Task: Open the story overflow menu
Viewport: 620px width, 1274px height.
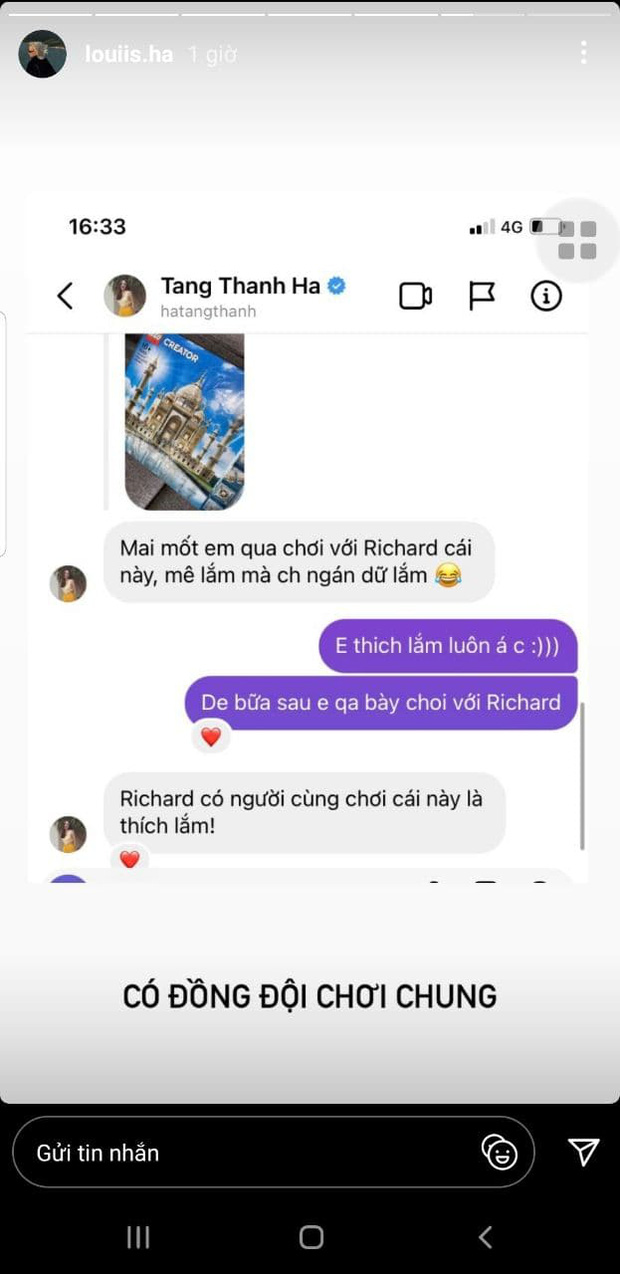Action: pos(583,53)
